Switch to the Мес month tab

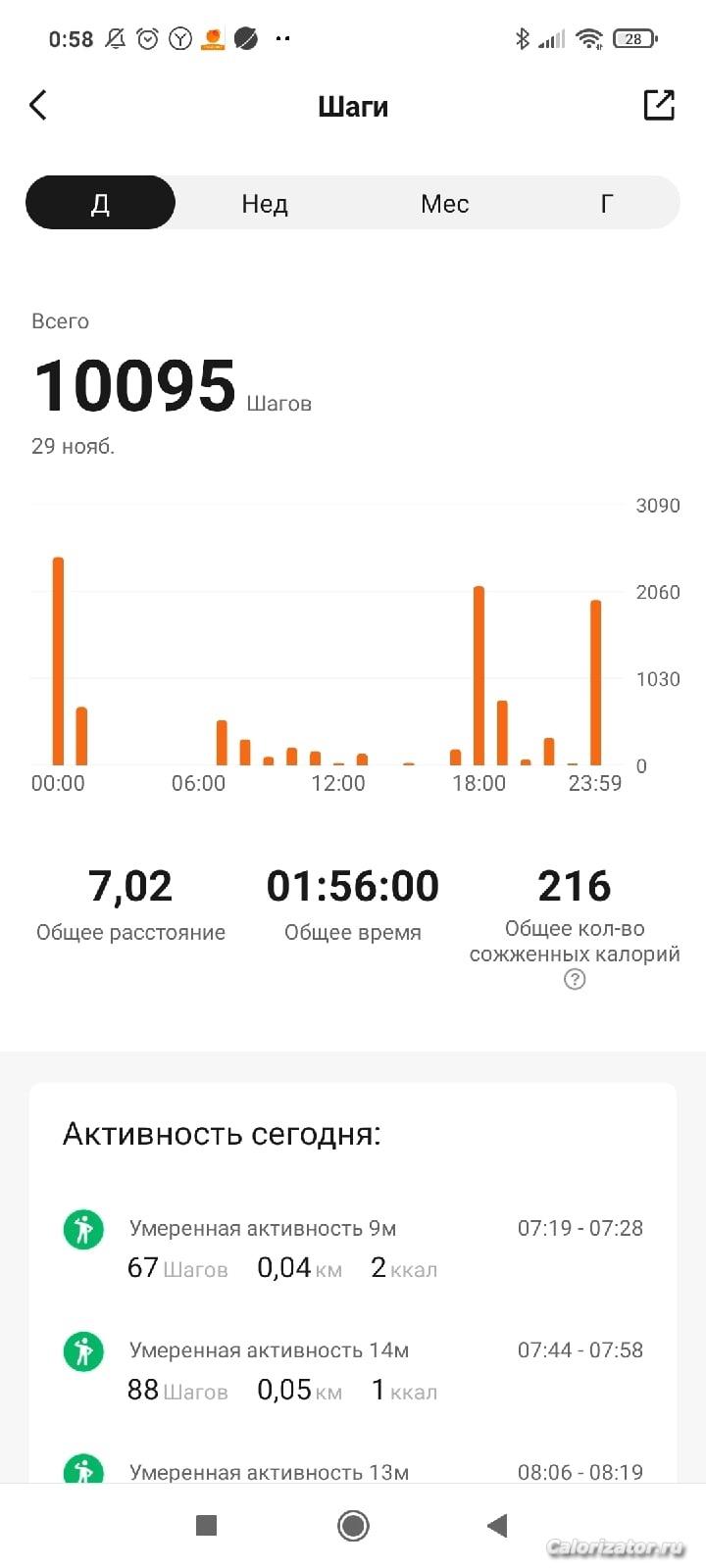click(444, 203)
